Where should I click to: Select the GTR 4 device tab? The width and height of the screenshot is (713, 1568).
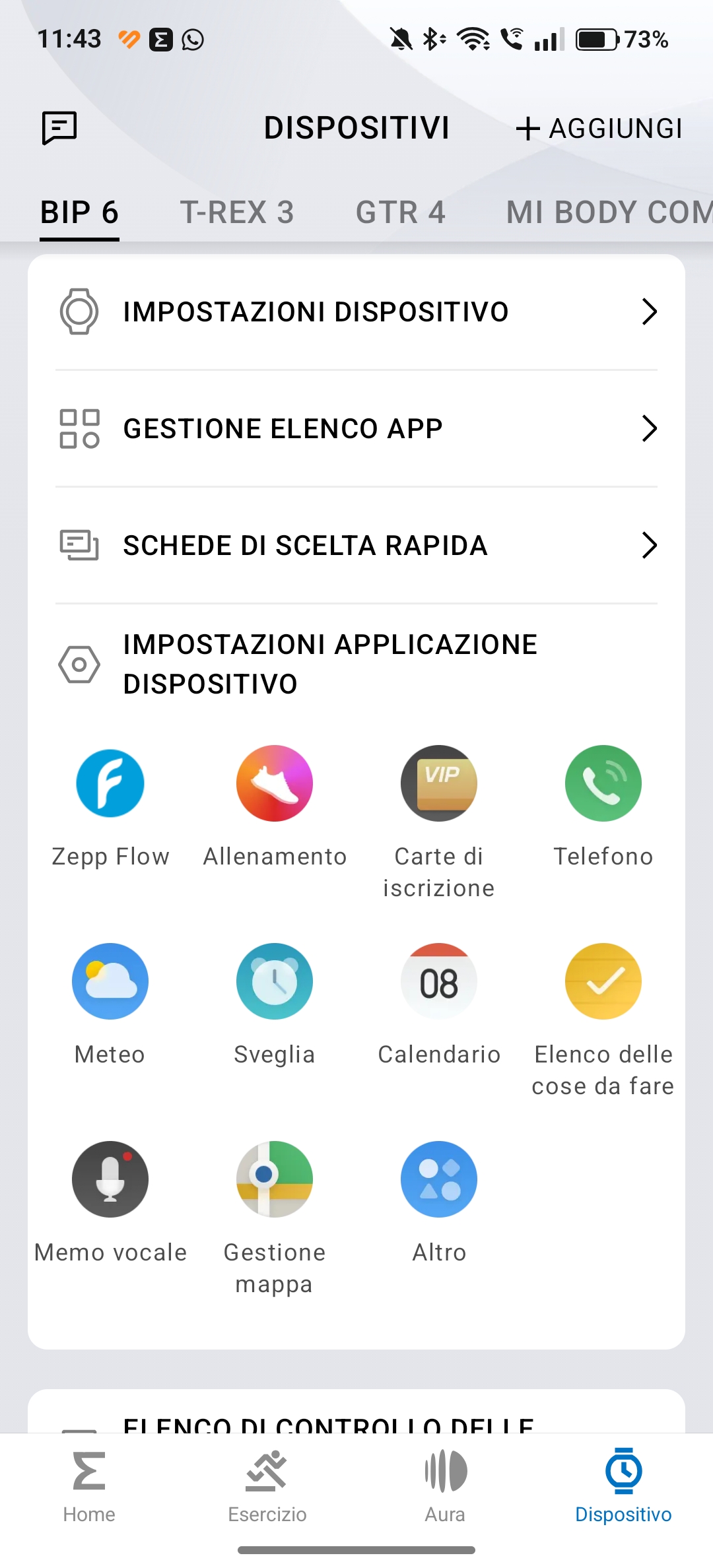401,212
